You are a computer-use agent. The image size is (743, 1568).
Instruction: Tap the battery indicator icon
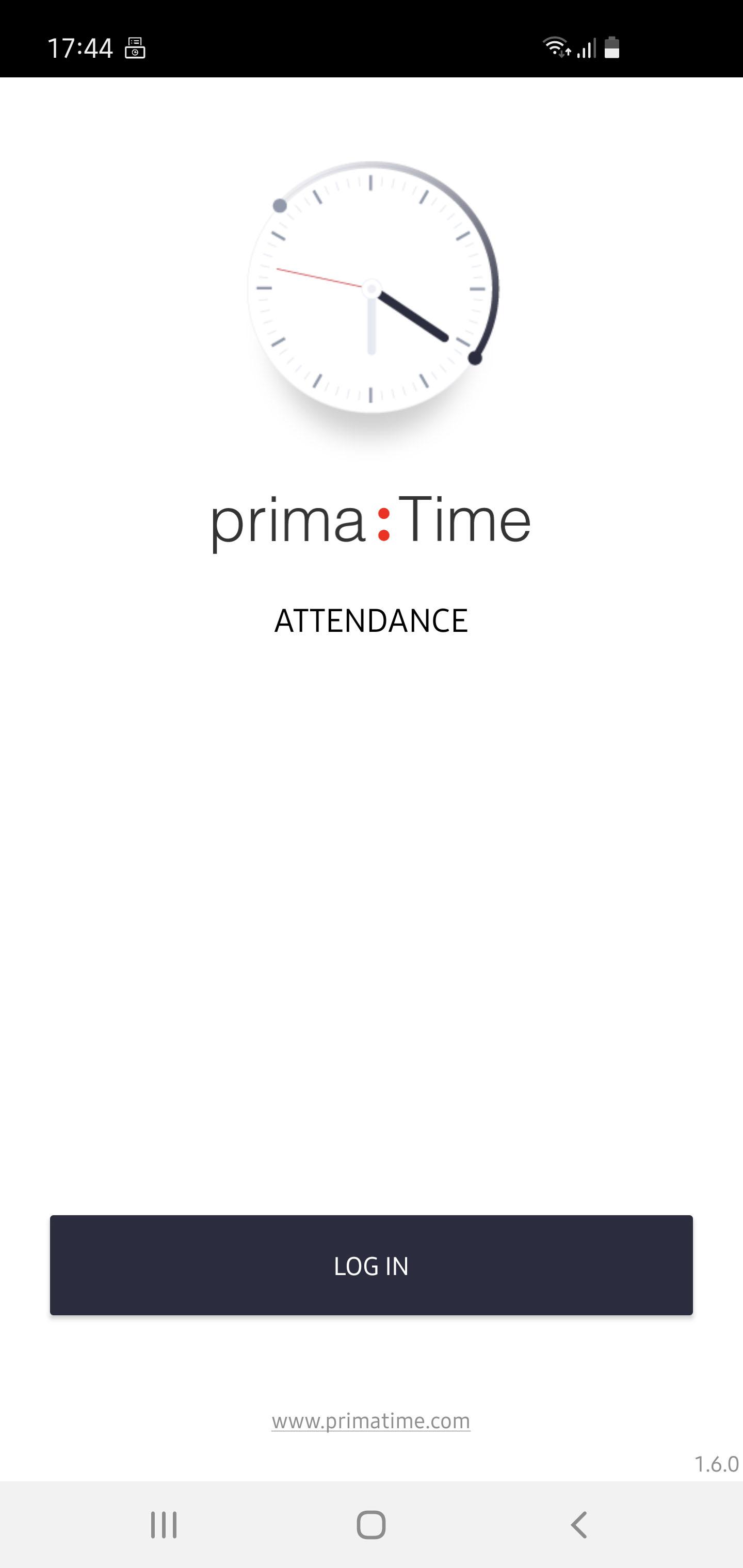(611, 48)
